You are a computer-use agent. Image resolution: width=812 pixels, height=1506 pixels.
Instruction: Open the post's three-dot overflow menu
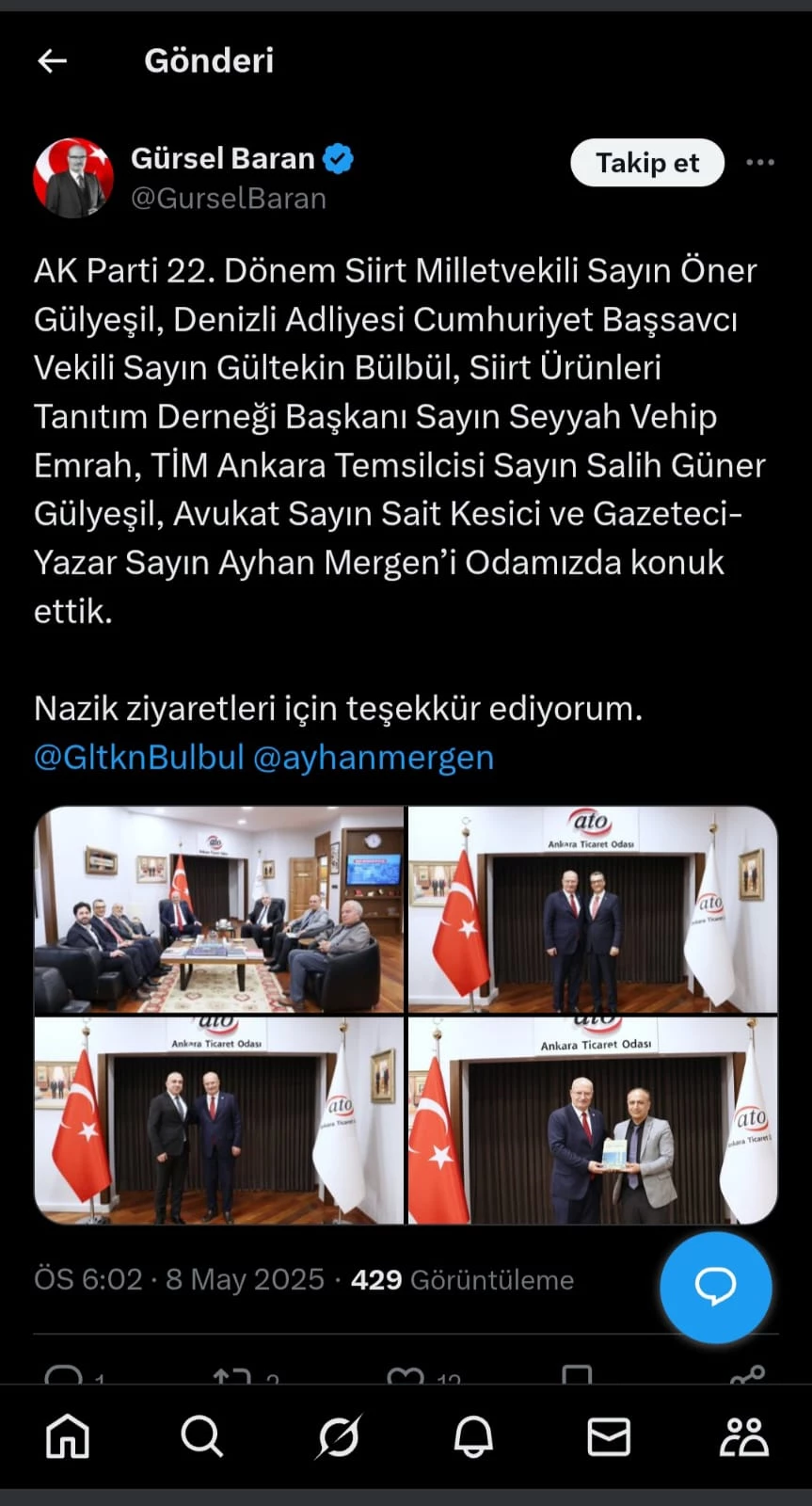759,163
